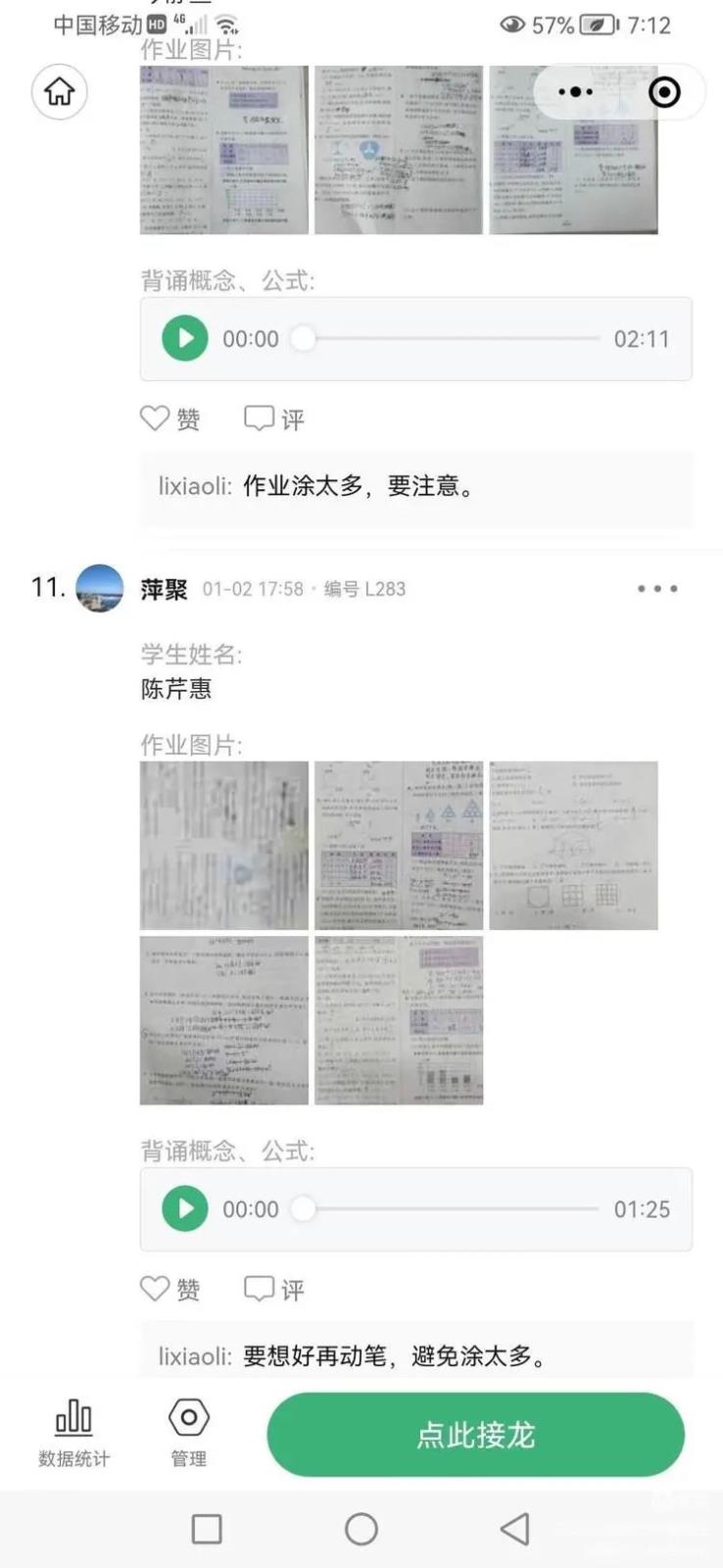This screenshot has height=1568, width=723.
Task: Go to the mini program home icon
Action: point(60,92)
